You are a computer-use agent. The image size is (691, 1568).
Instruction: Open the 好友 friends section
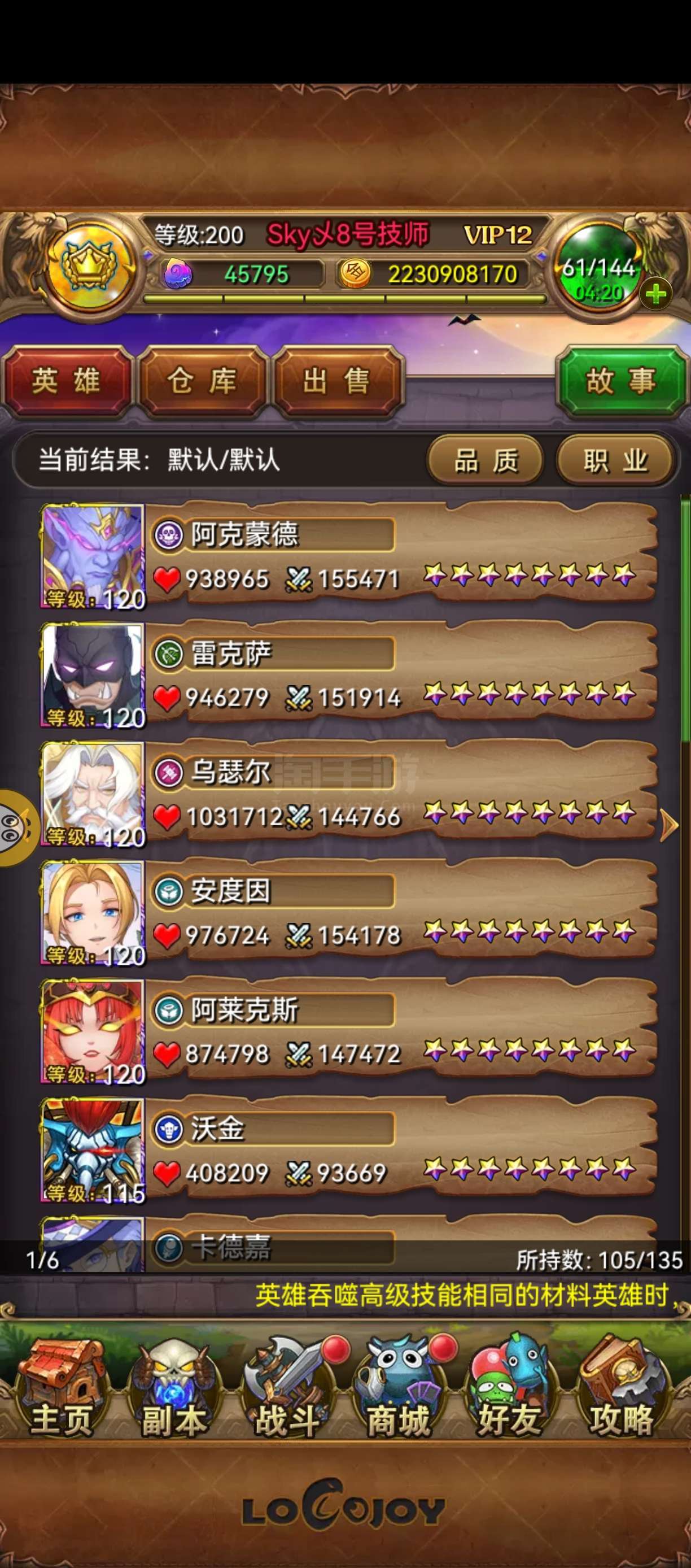(x=510, y=1388)
